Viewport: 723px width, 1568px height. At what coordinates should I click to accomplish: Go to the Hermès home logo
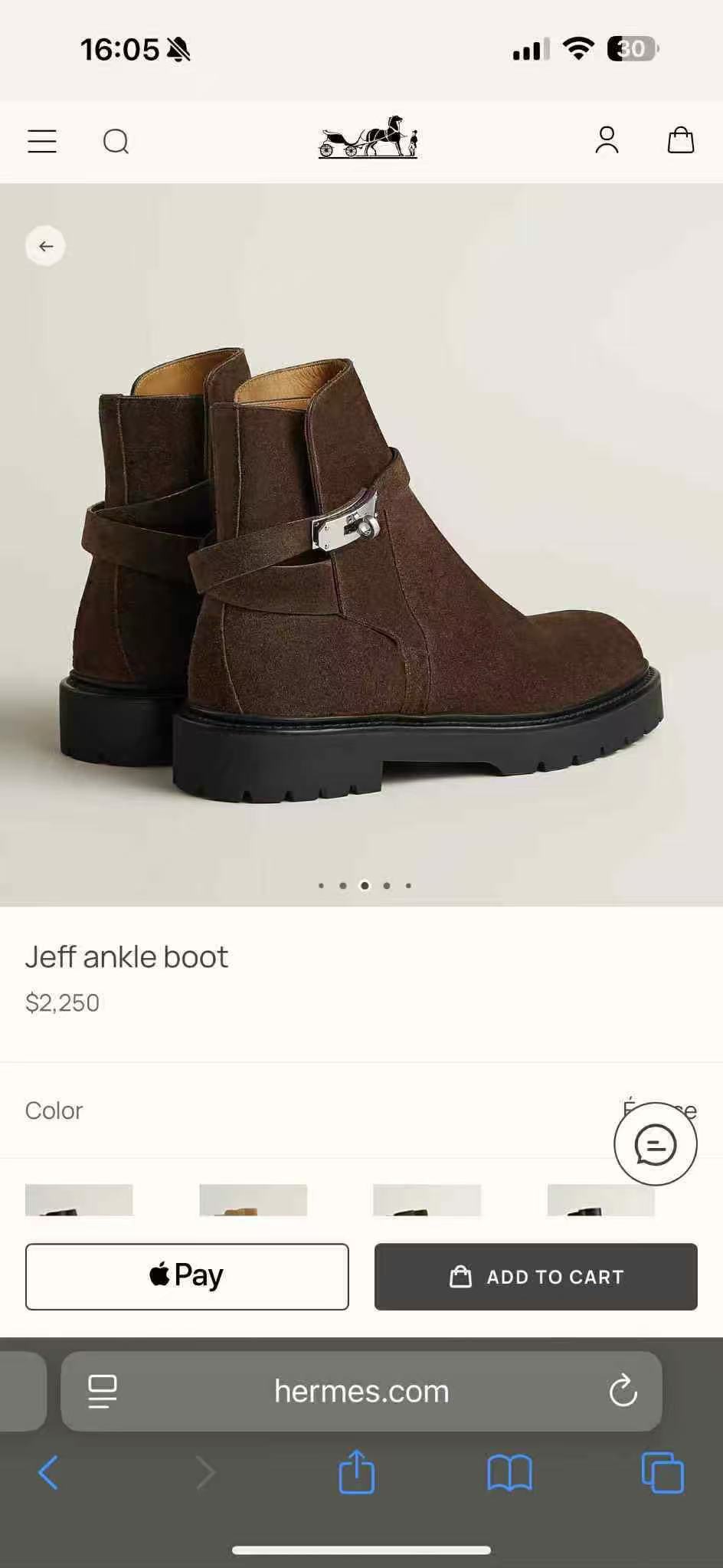[368, 138]
